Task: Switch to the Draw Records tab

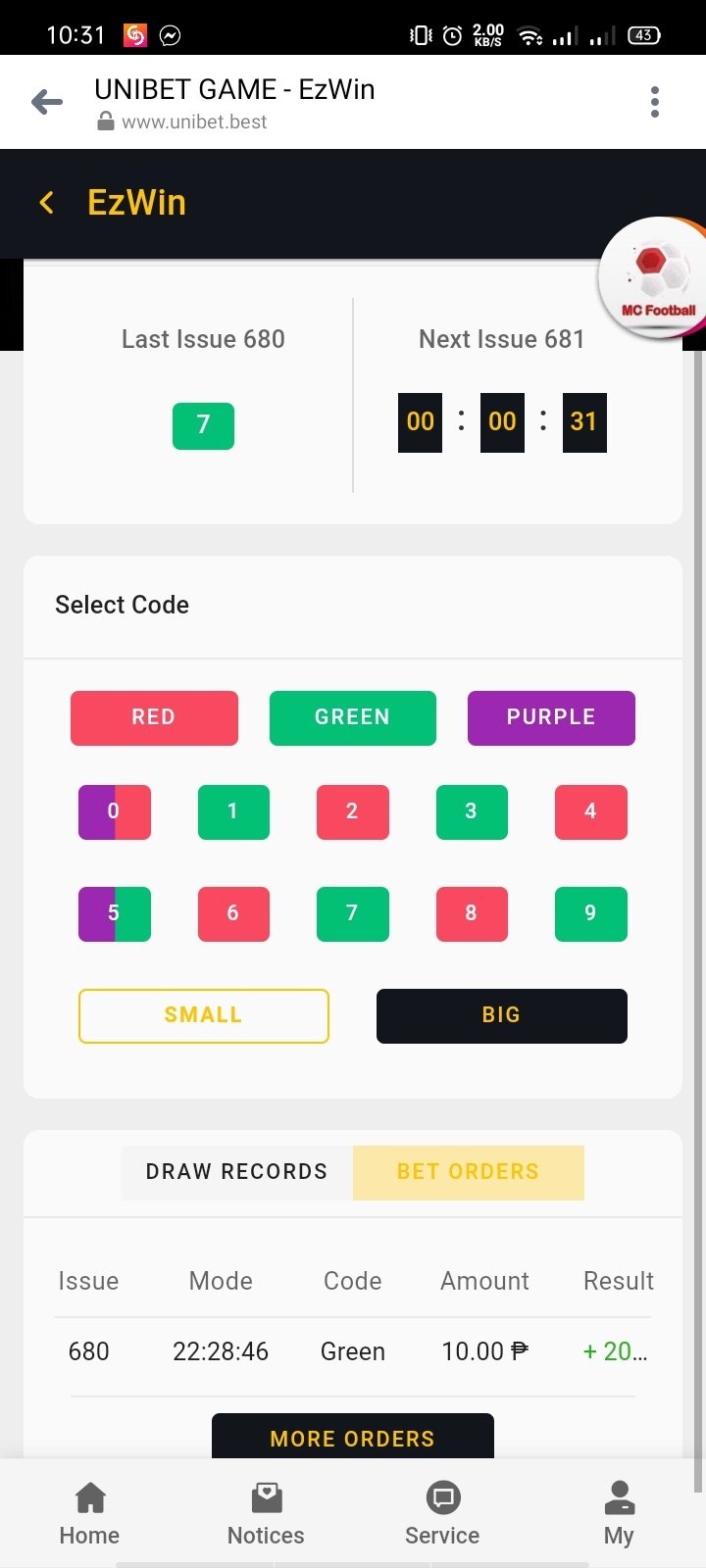Action: [236, 1172]
